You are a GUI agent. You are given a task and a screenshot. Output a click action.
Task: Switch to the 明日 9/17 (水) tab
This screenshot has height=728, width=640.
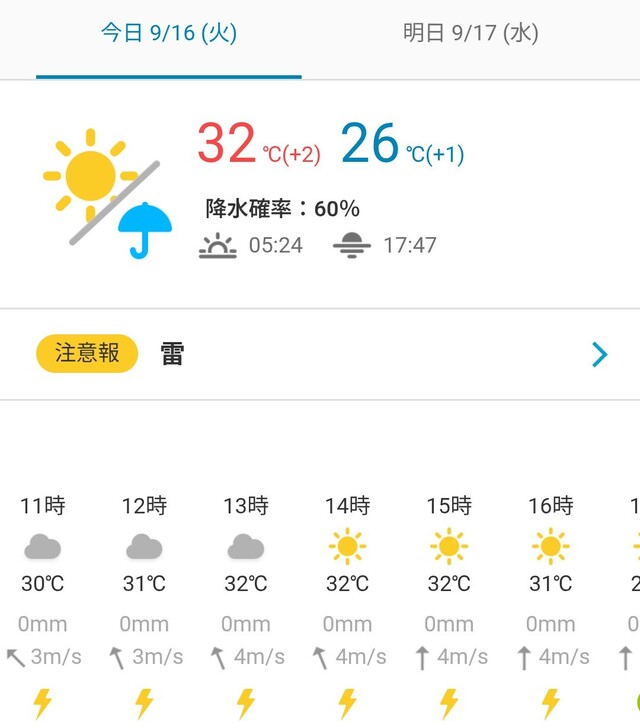click(470, 34)
